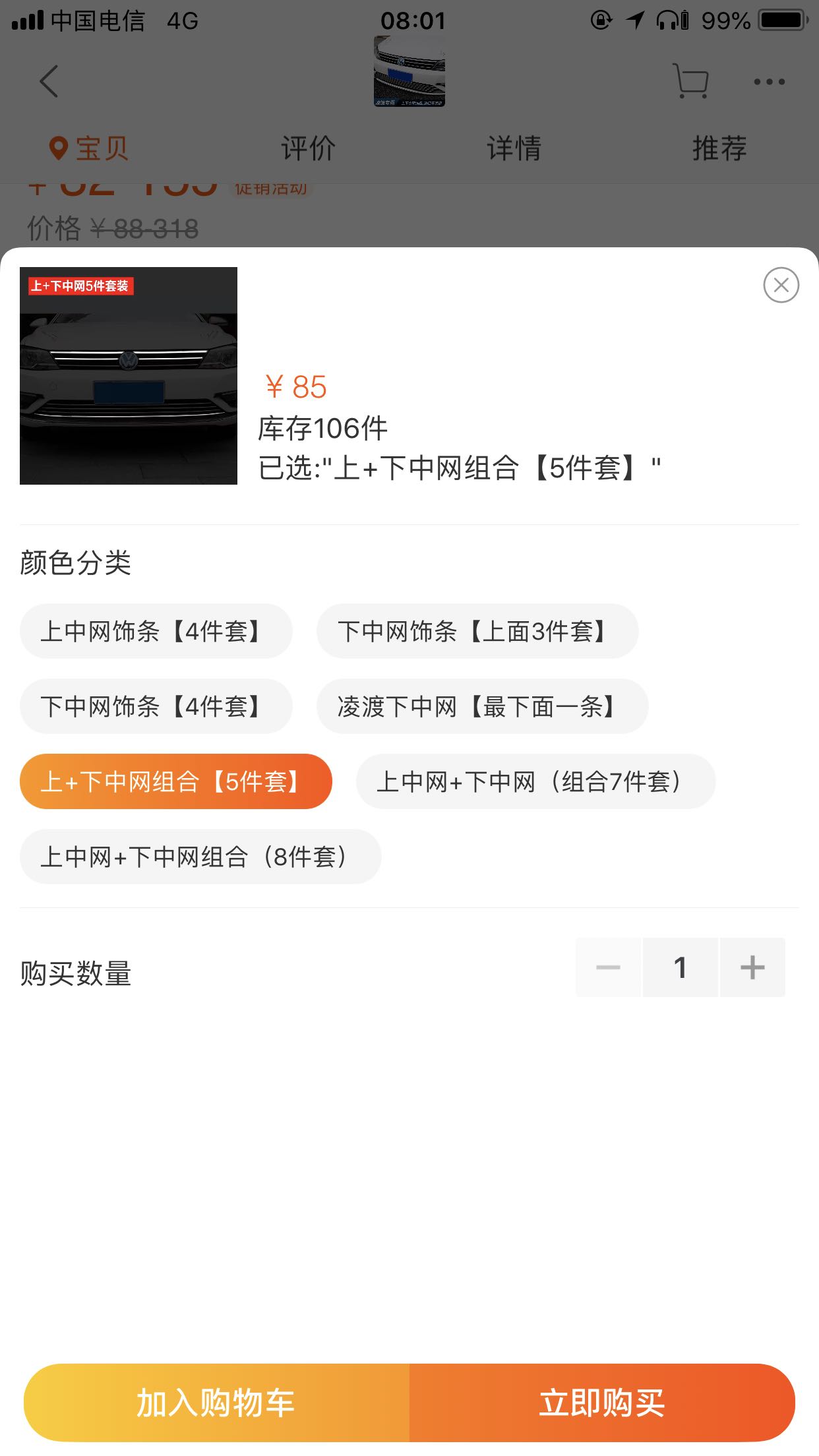Buy now with 立即购买
This screenshot has height=1456, width=819.
[601, 1403]
